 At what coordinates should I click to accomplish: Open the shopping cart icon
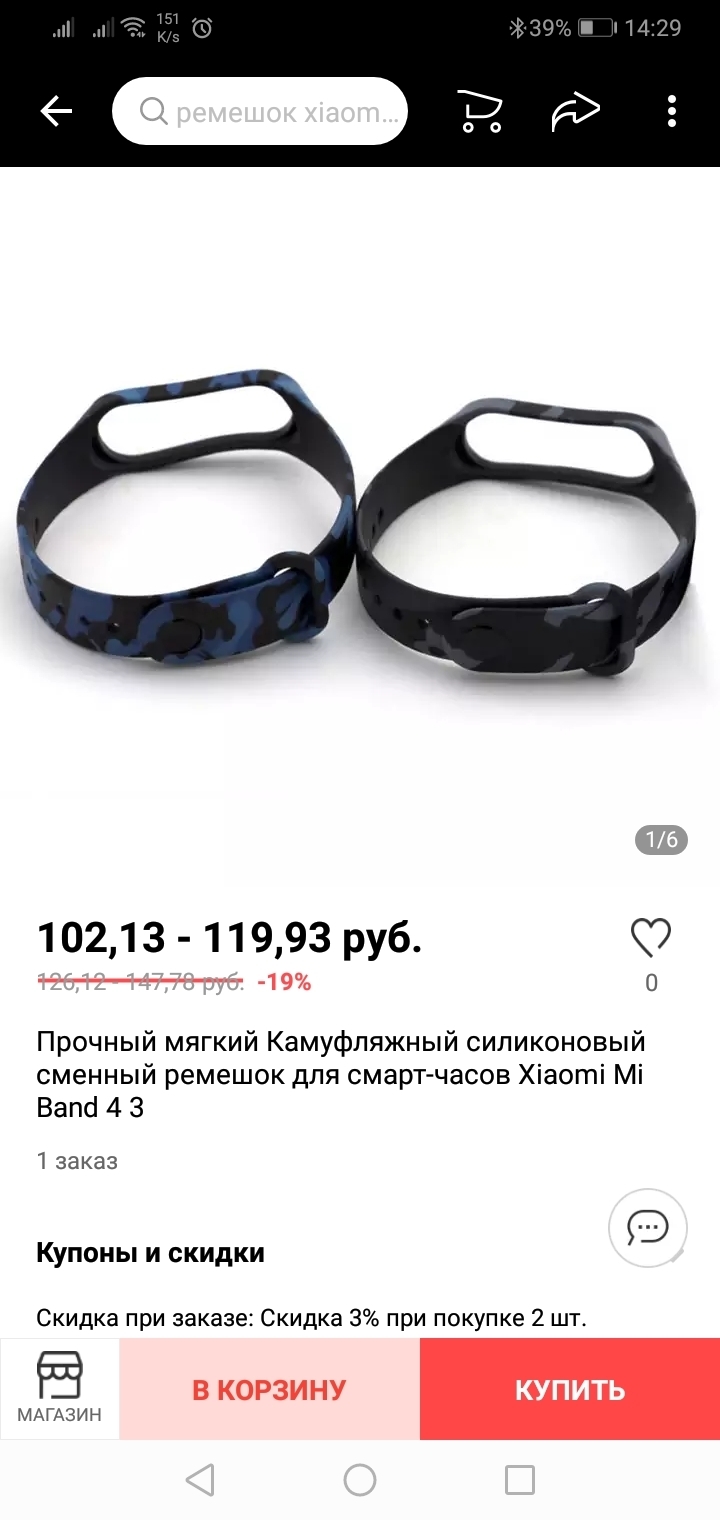pyautogui.click(x=480, y=112)
